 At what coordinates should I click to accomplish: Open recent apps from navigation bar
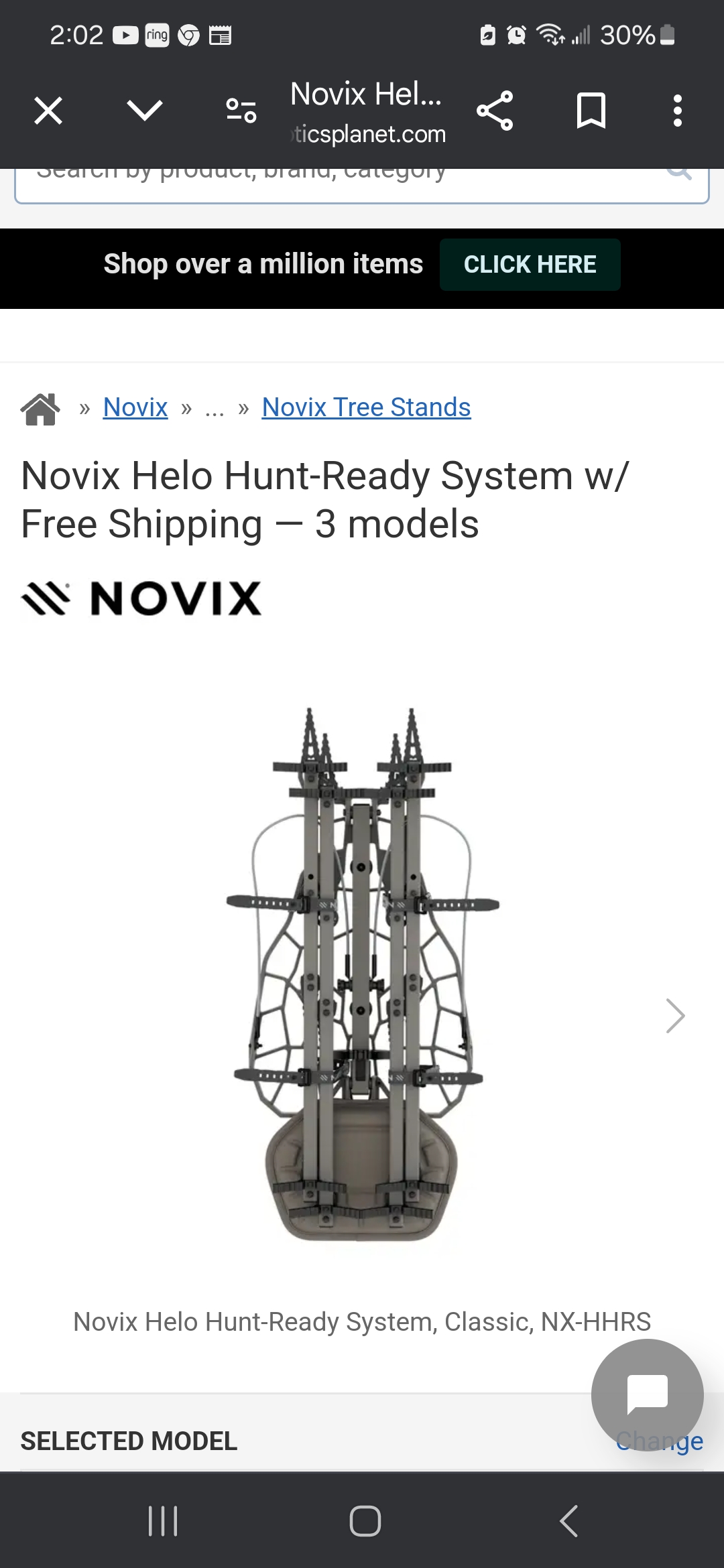(163, 1520)
